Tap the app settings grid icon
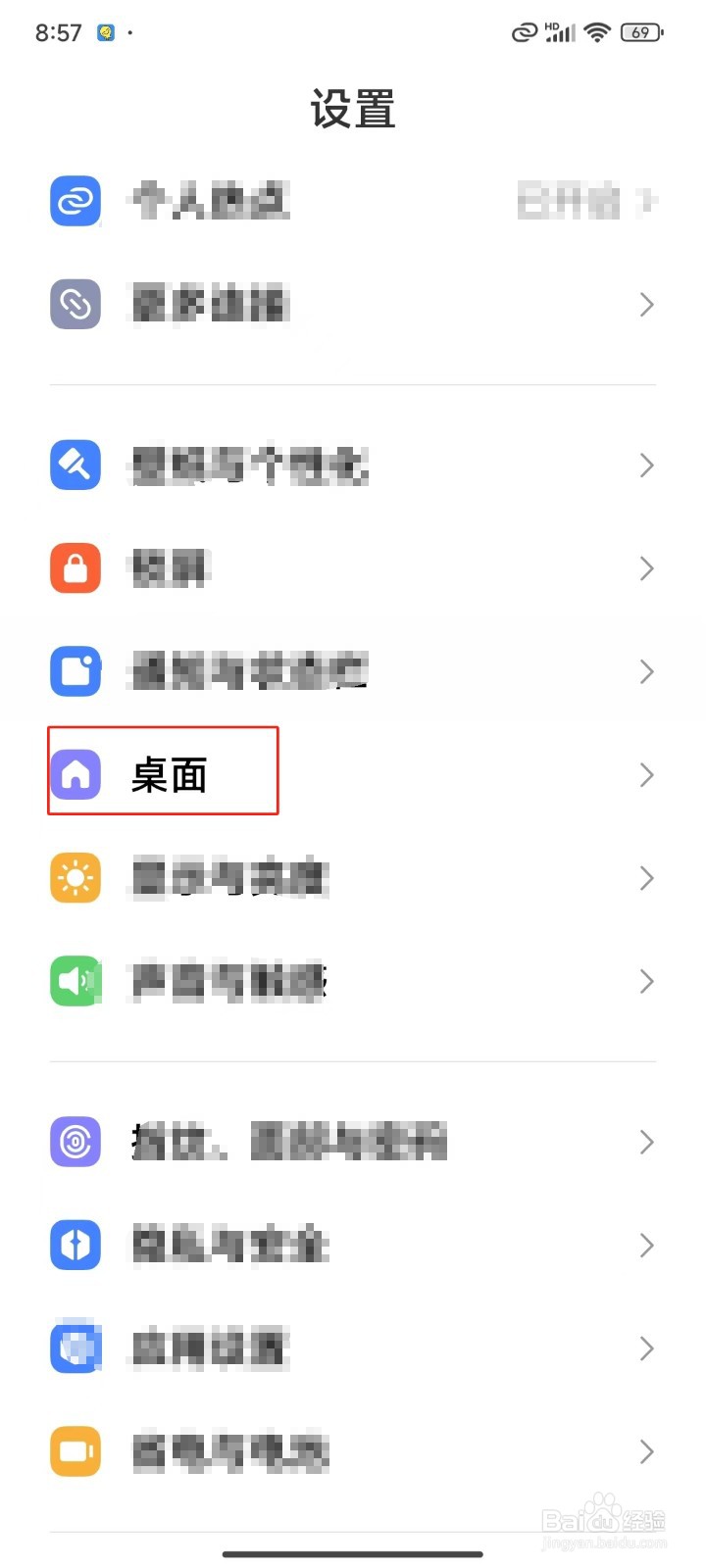The width and height of the screenshot is (706, 1568). [75, 1347]
